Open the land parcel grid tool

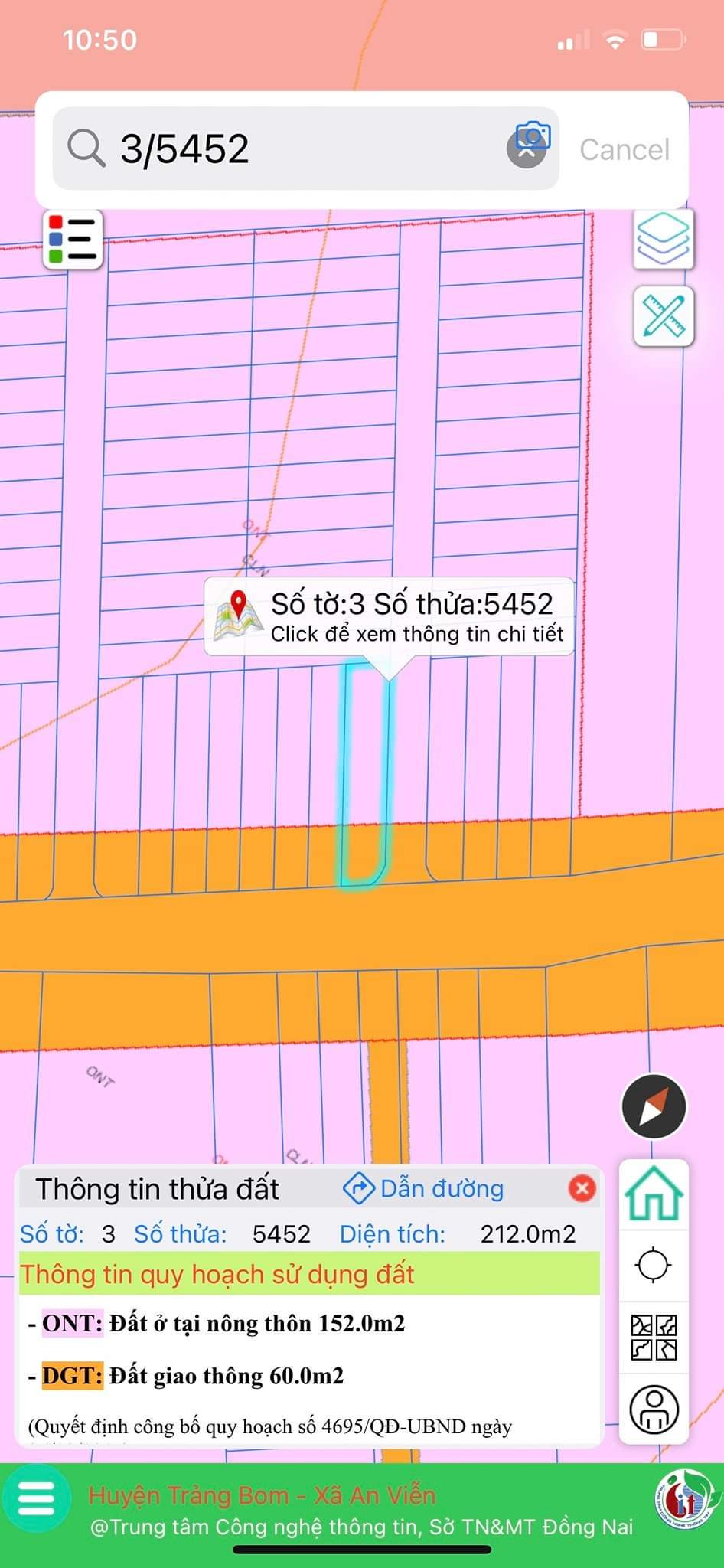coord(654,1337)
